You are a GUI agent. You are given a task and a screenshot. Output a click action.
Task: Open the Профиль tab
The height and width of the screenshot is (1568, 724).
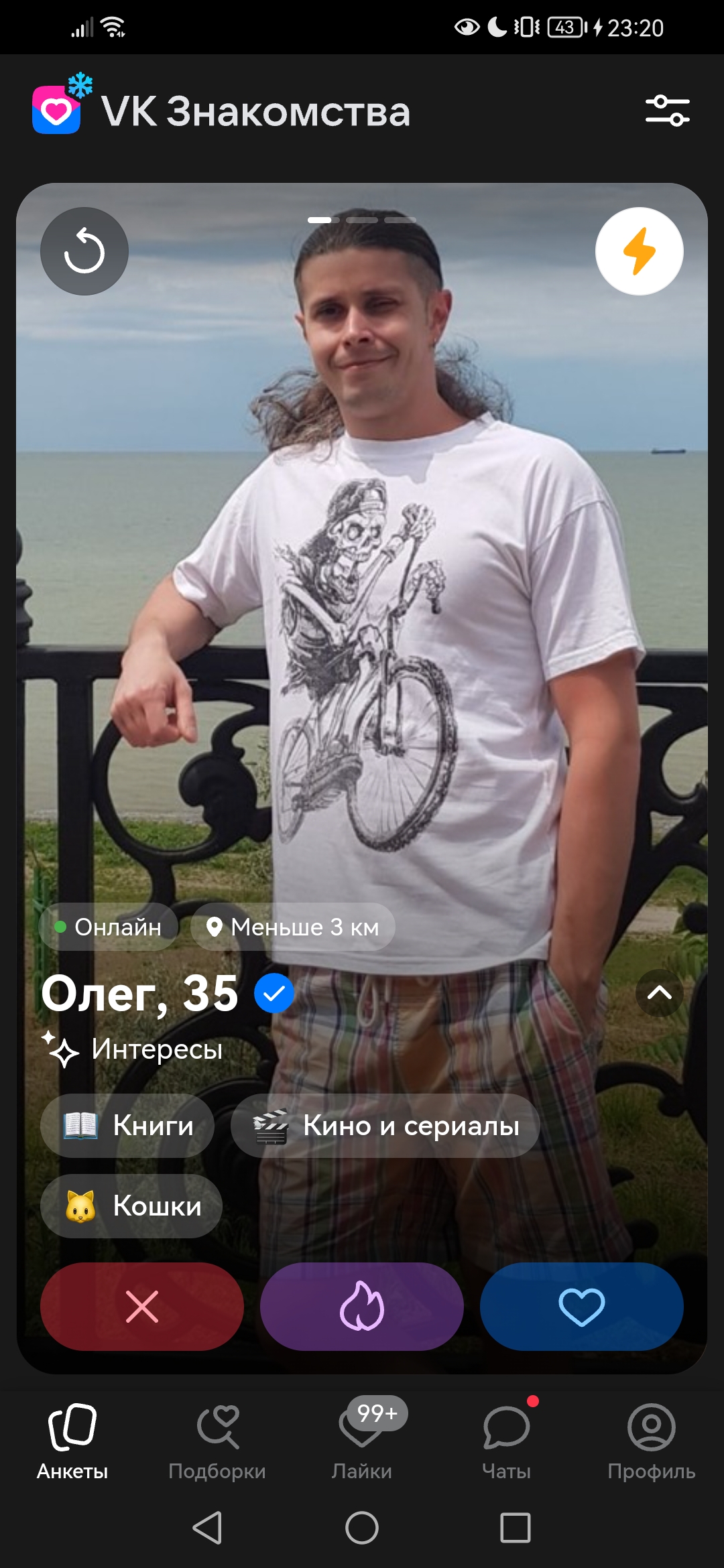[652, 1441]
